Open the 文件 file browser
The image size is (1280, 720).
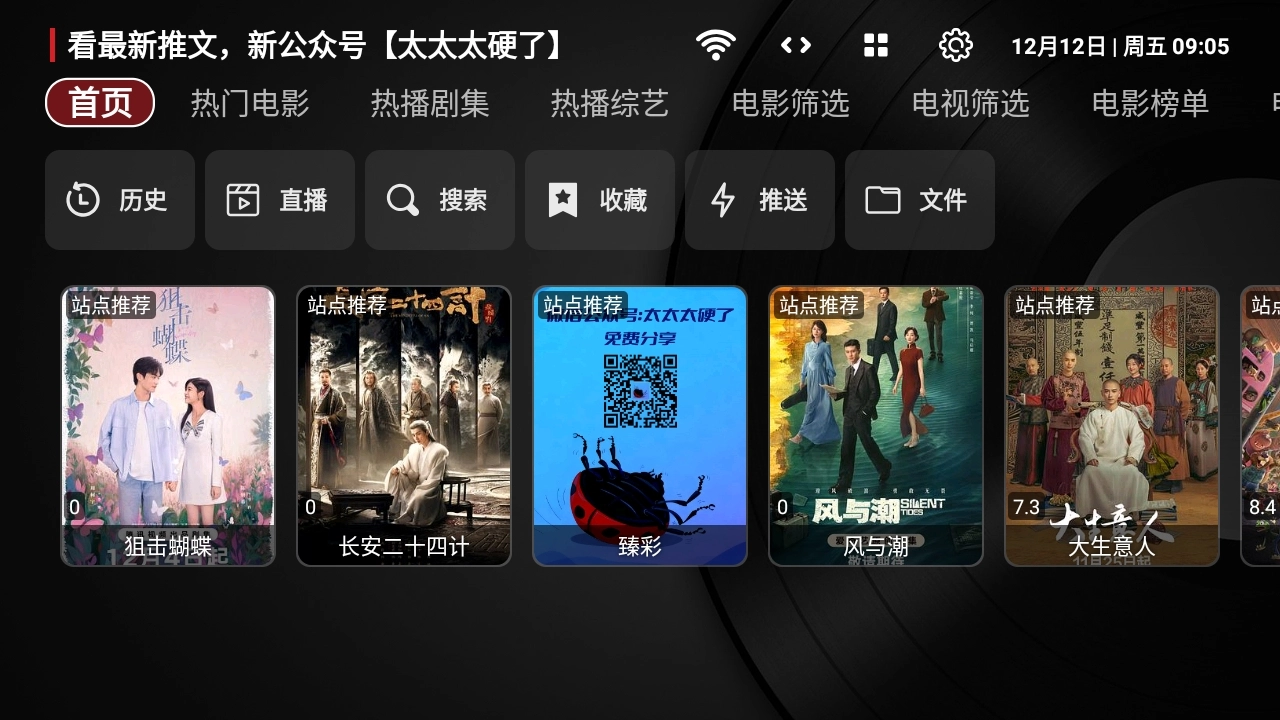pos(920,200)
